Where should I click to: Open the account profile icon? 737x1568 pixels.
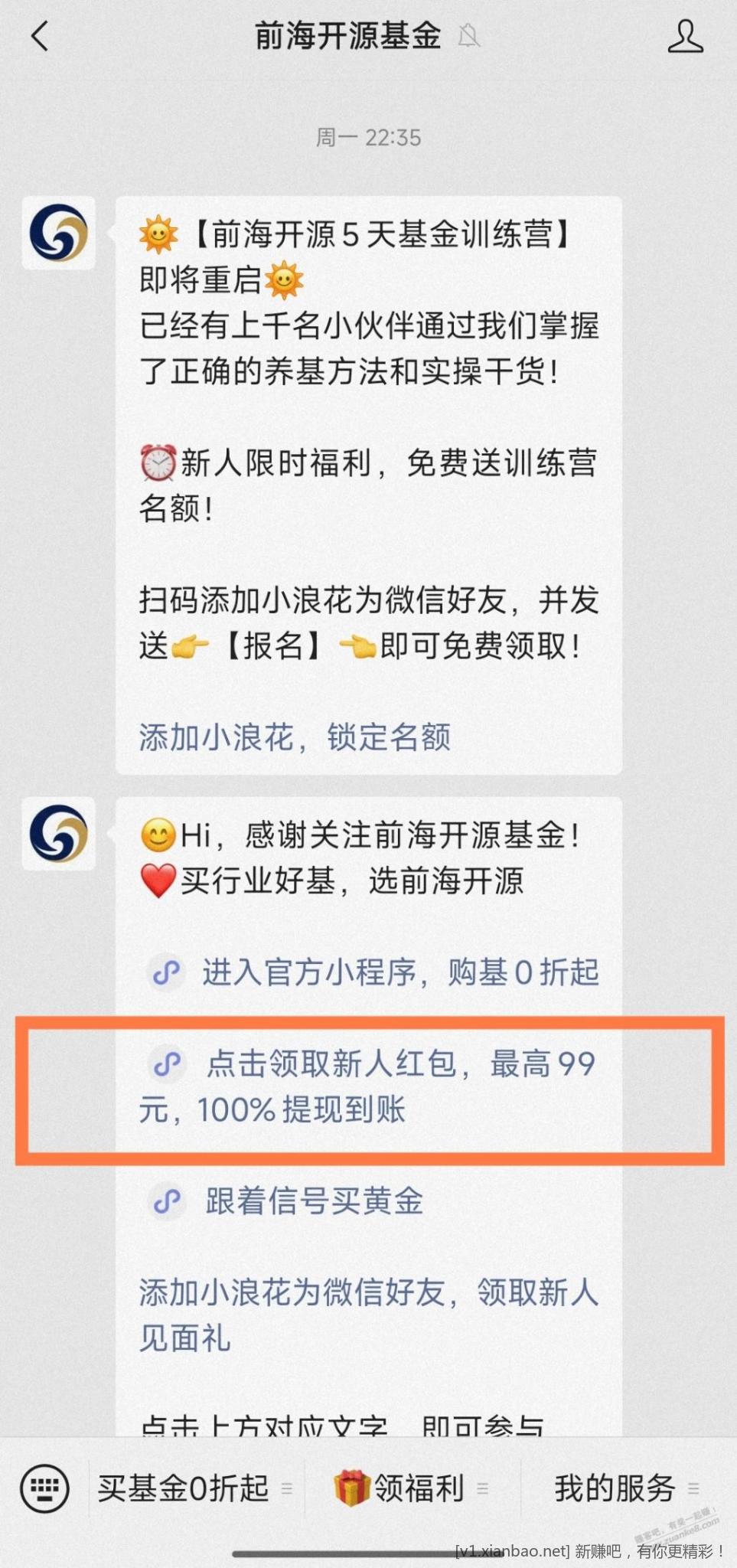click(685, 36)
